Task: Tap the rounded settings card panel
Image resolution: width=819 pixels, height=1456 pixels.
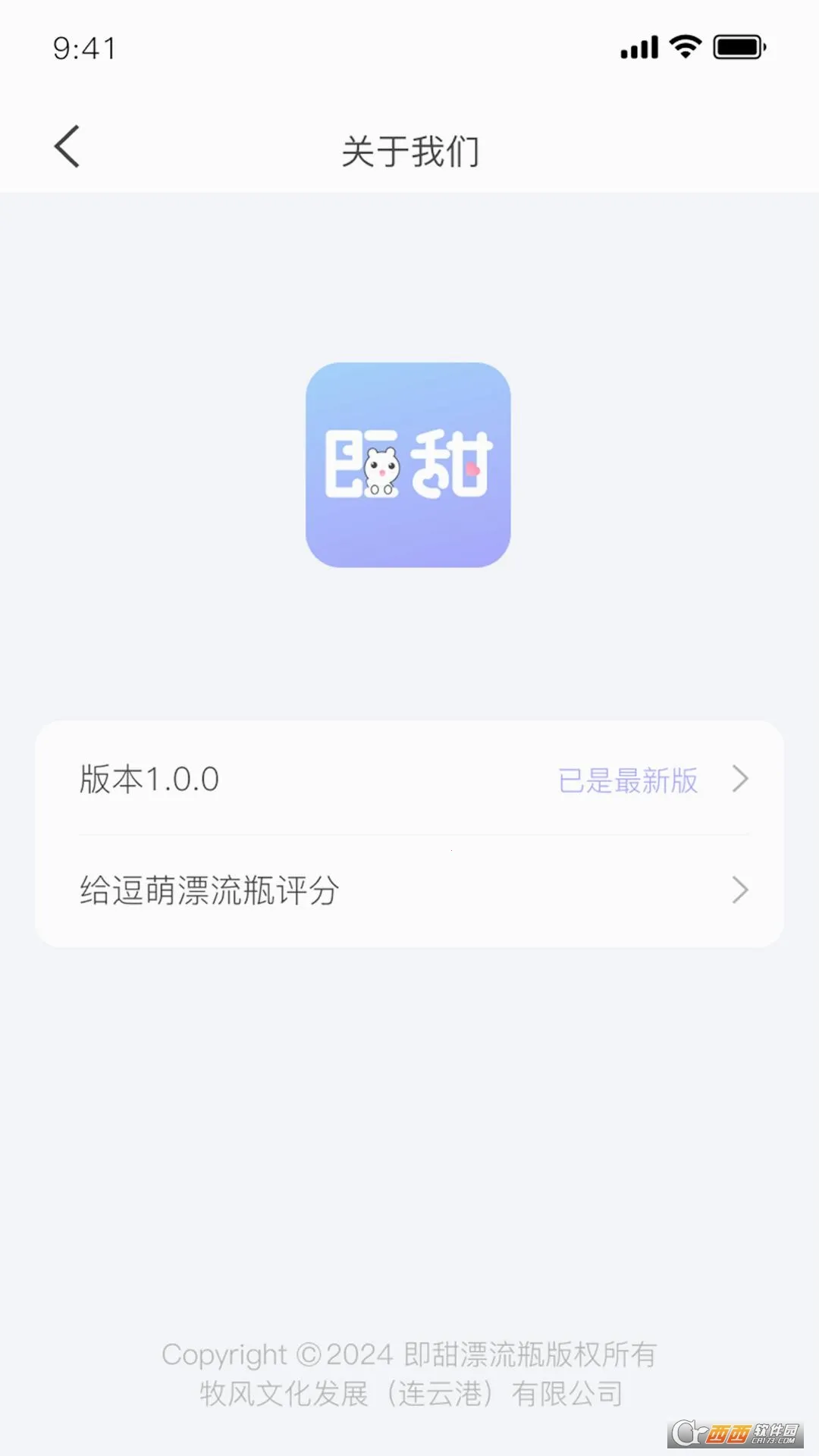Action: pos(409,834)
